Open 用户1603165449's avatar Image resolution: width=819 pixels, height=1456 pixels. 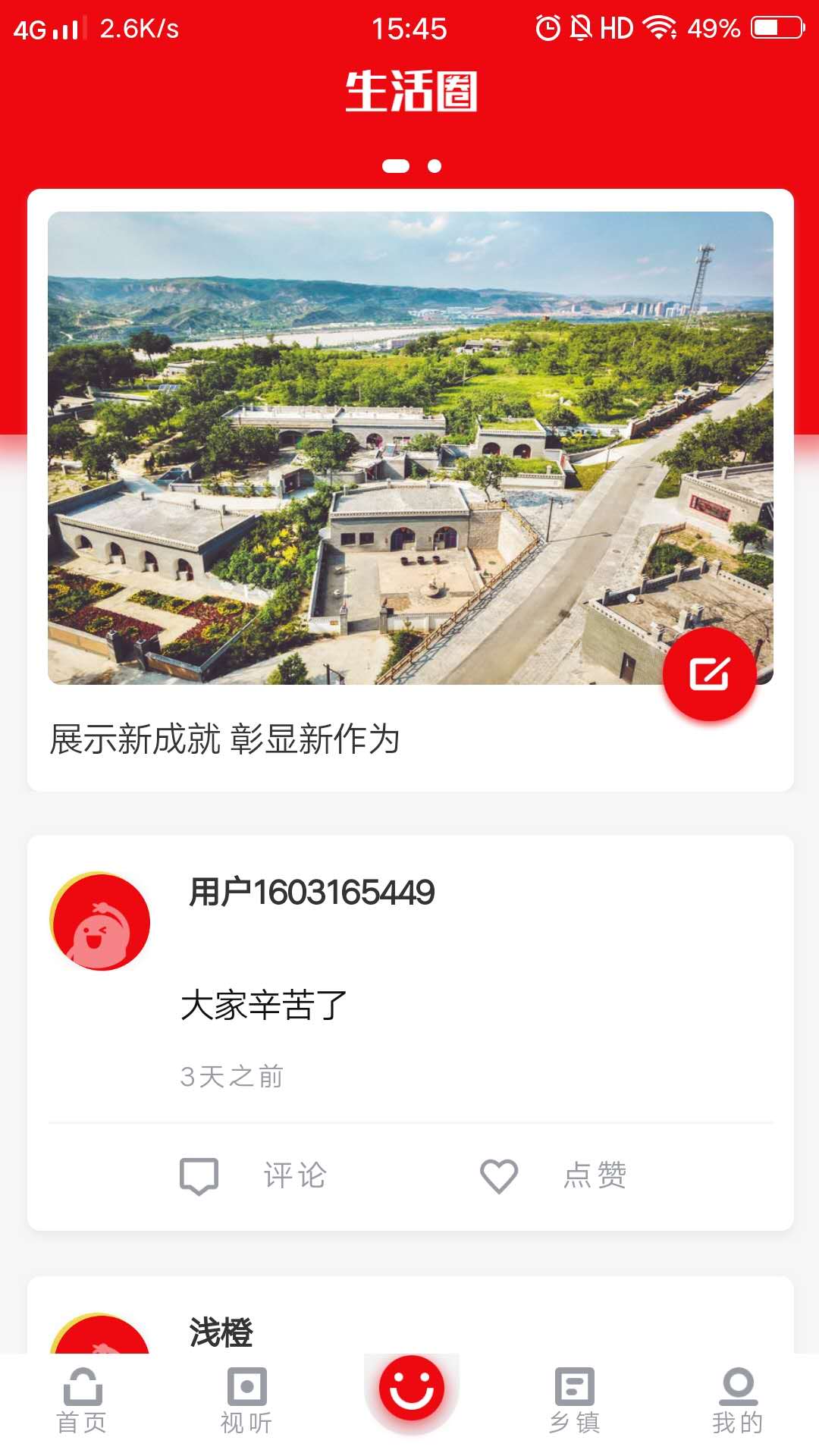tap(100, 922)
